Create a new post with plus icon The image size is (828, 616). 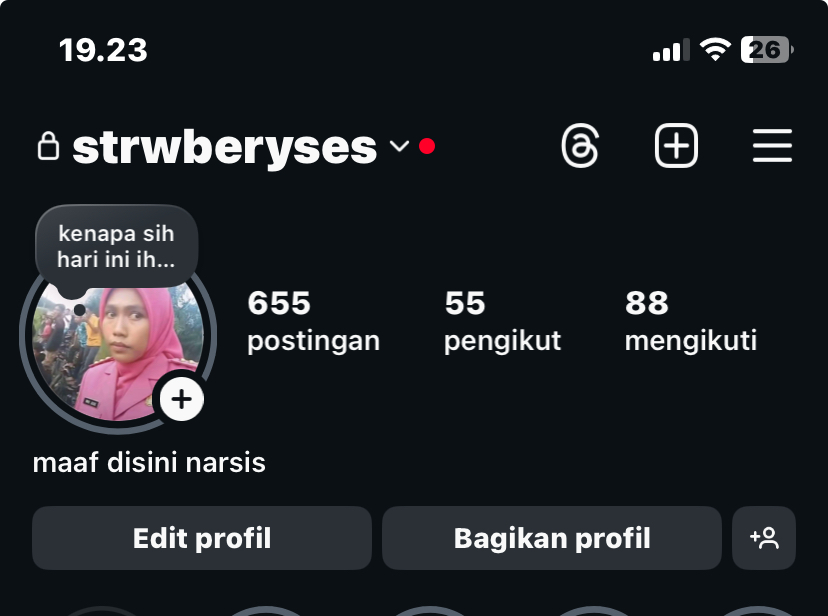676,147
